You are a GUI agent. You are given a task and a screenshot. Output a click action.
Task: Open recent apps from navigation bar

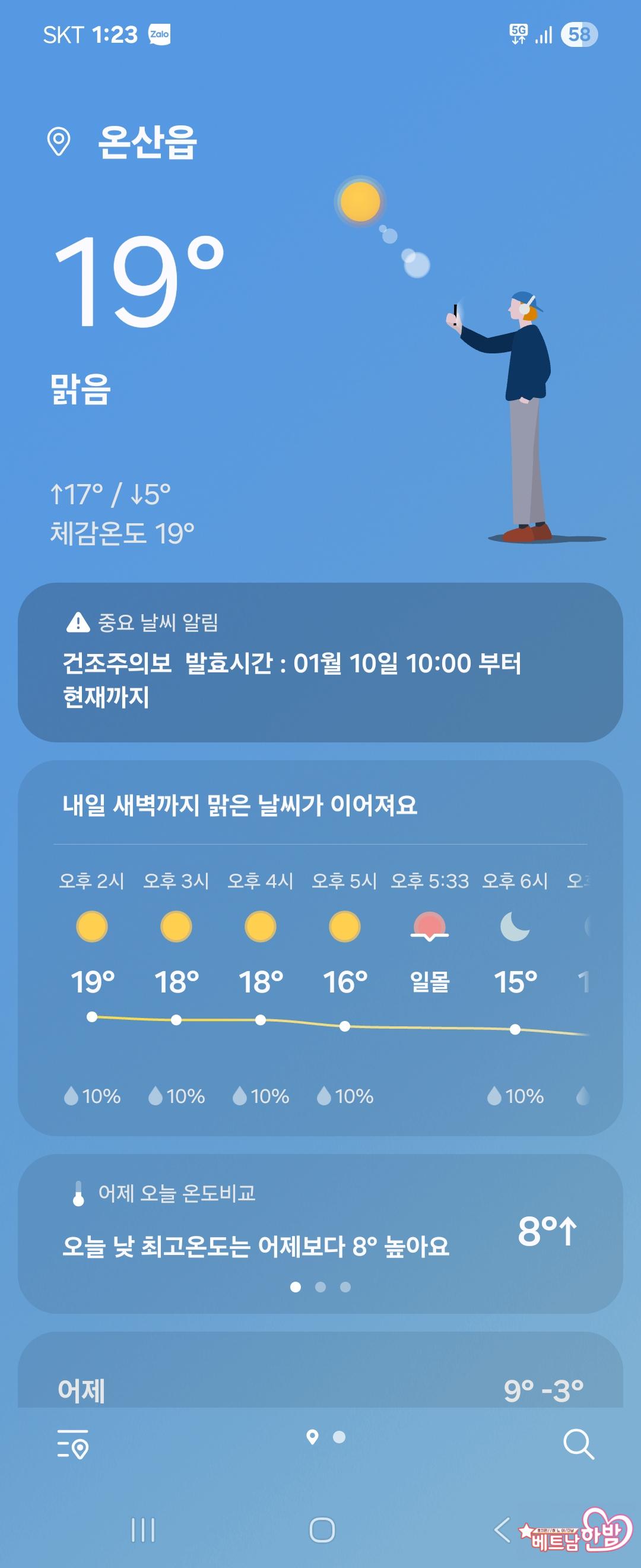point(143,1529)
